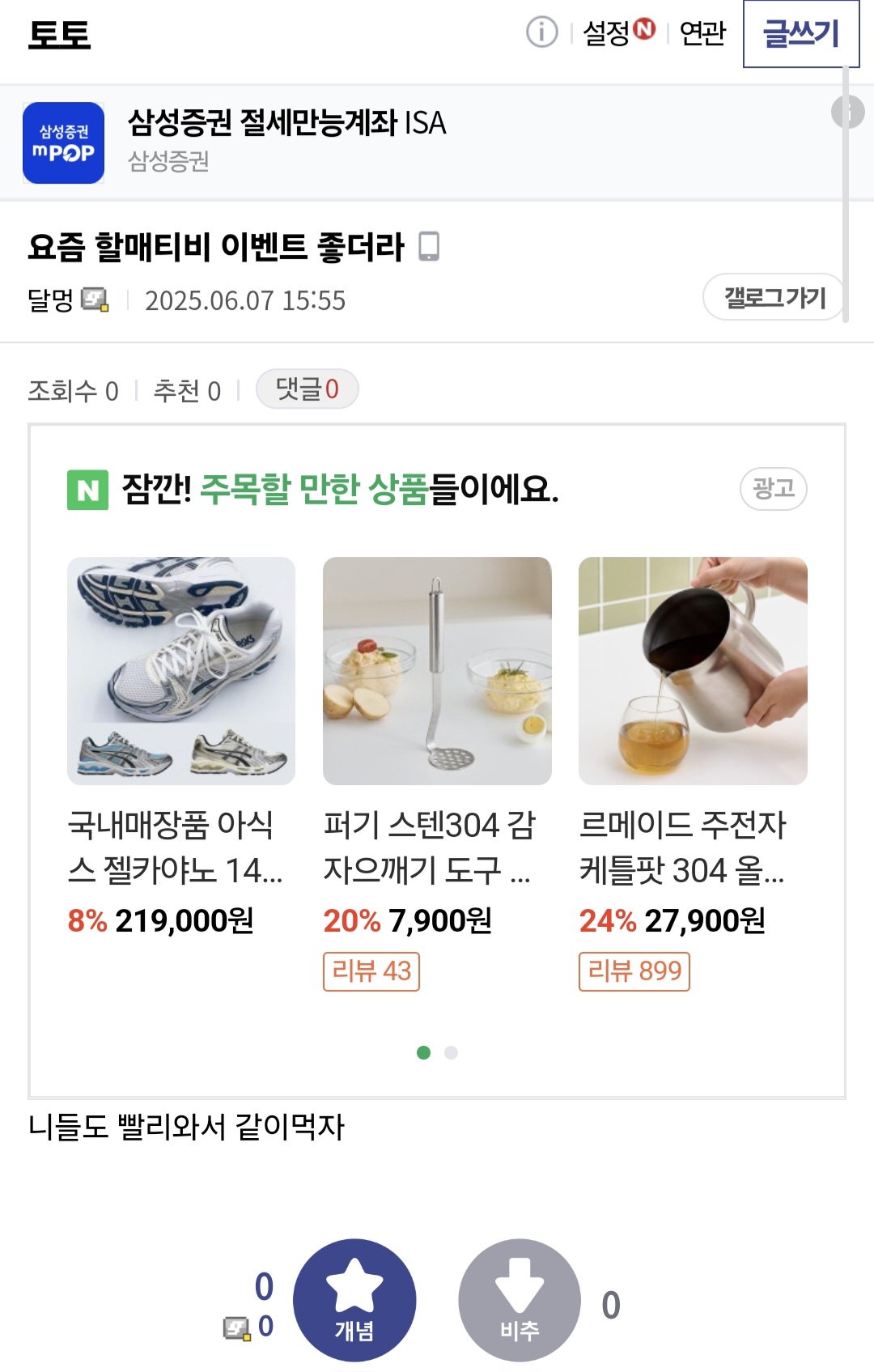Open the 갤로그가기 button
The width and height of the screenshot is (874, 1372).
point(774,298)
